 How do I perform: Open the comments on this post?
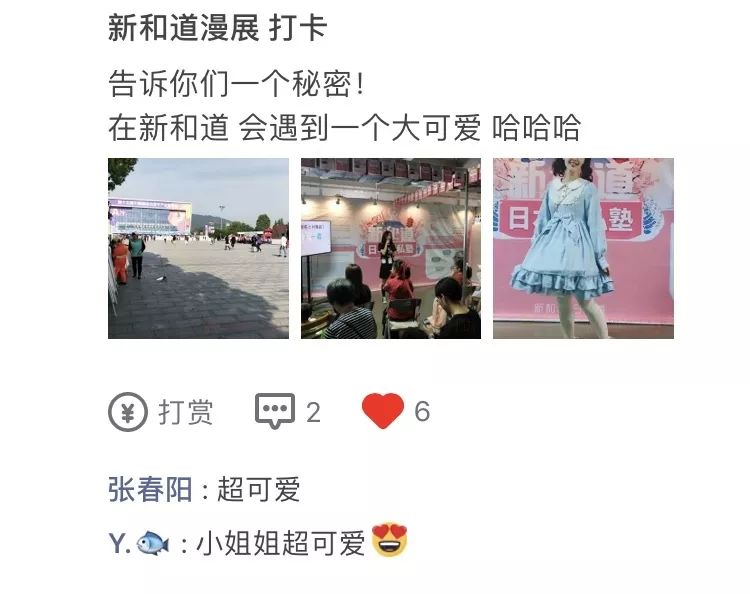coord(287,411)
